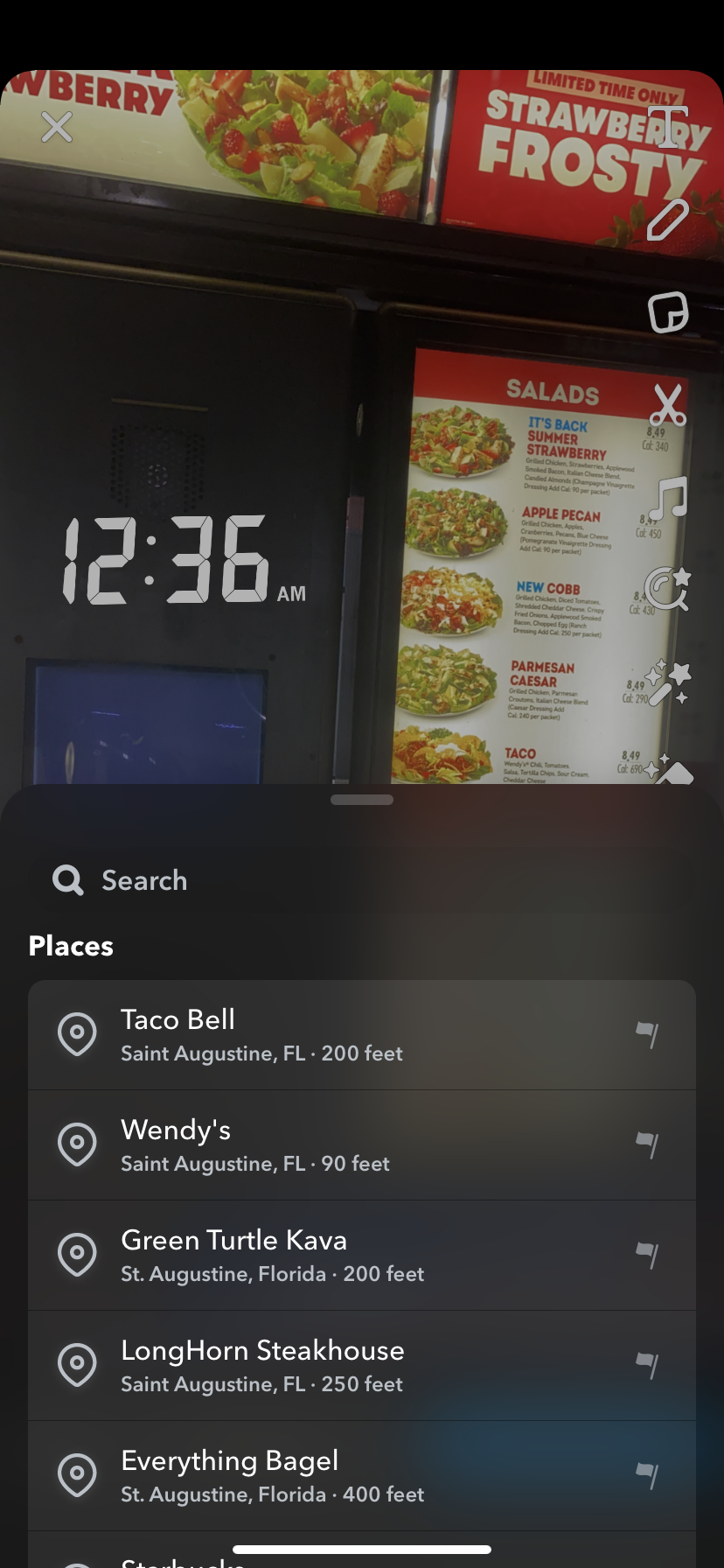This screenshot has width=724, height=1568.
Task: Add music with the note icon
Action: (x=668, y=498)
